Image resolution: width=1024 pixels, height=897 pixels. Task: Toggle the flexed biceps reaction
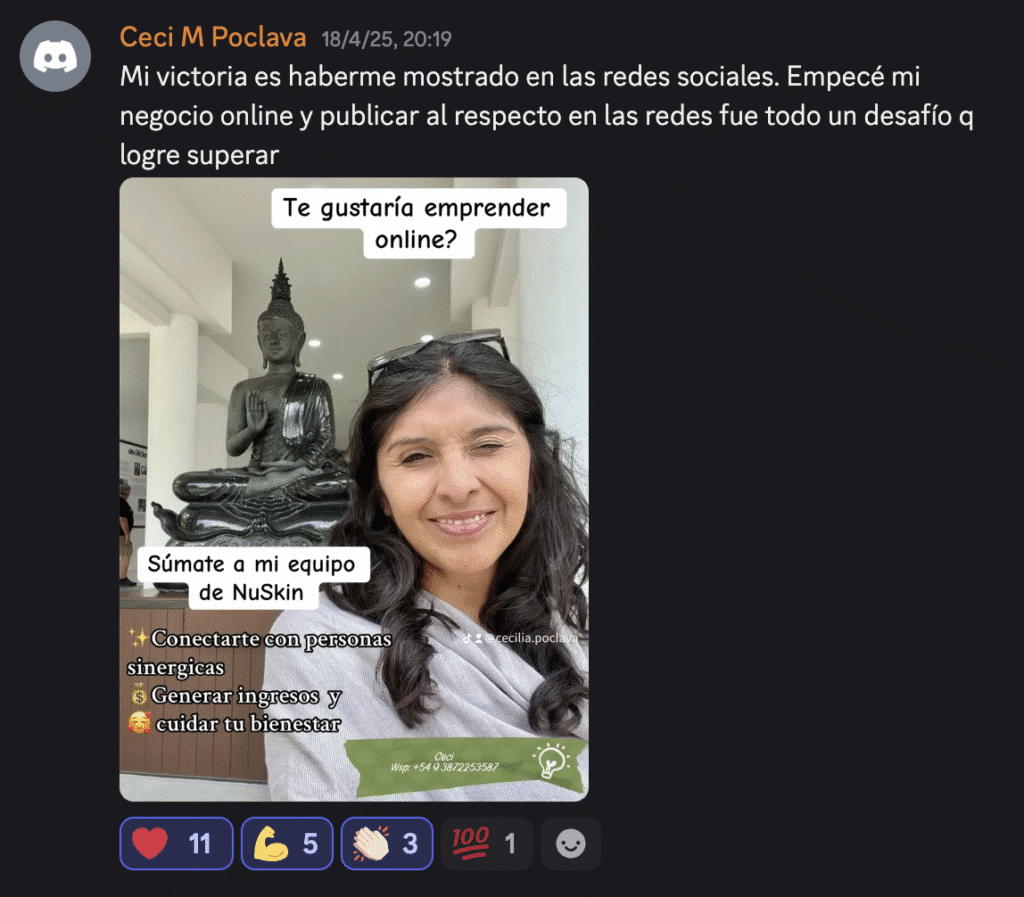(285, 843)
